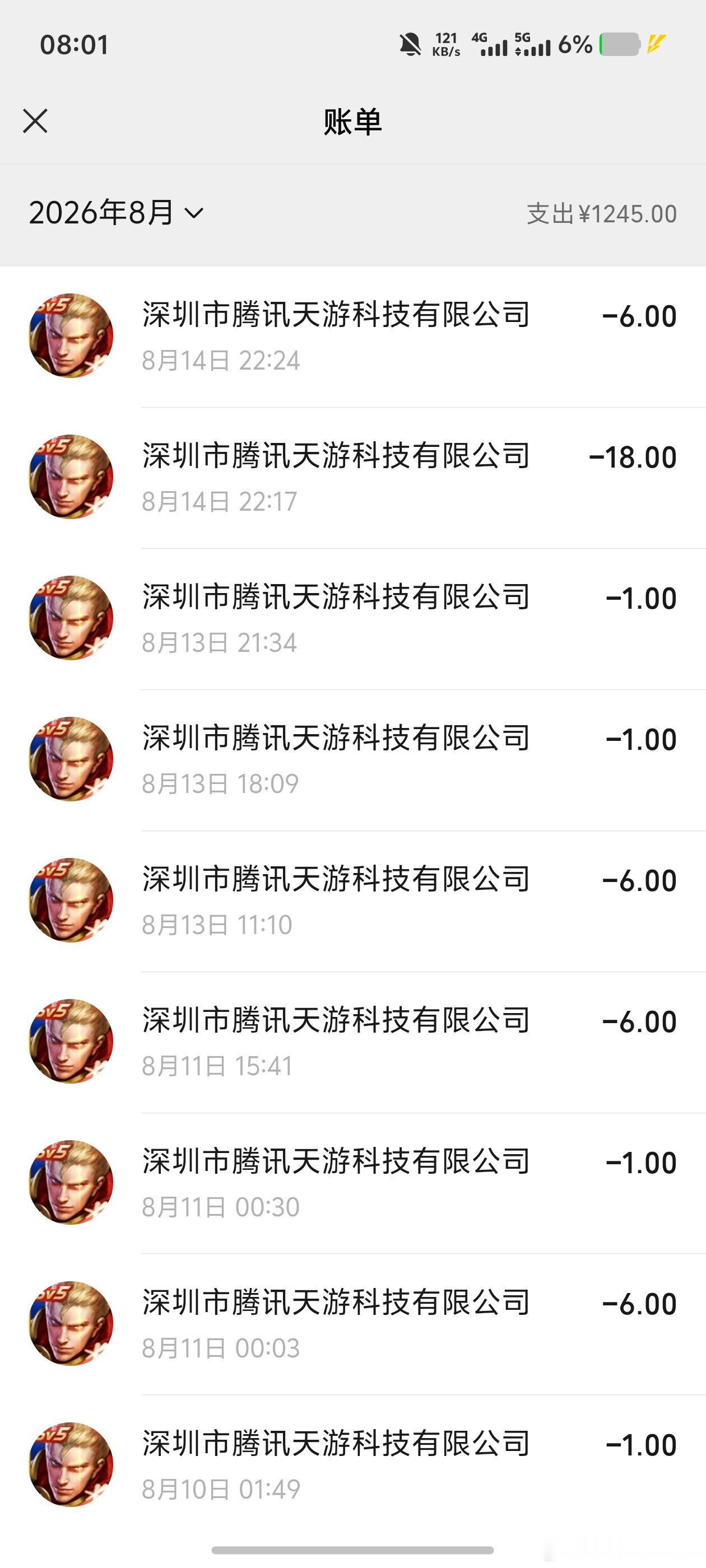Close the 账单 page with the X

(35, 121)
